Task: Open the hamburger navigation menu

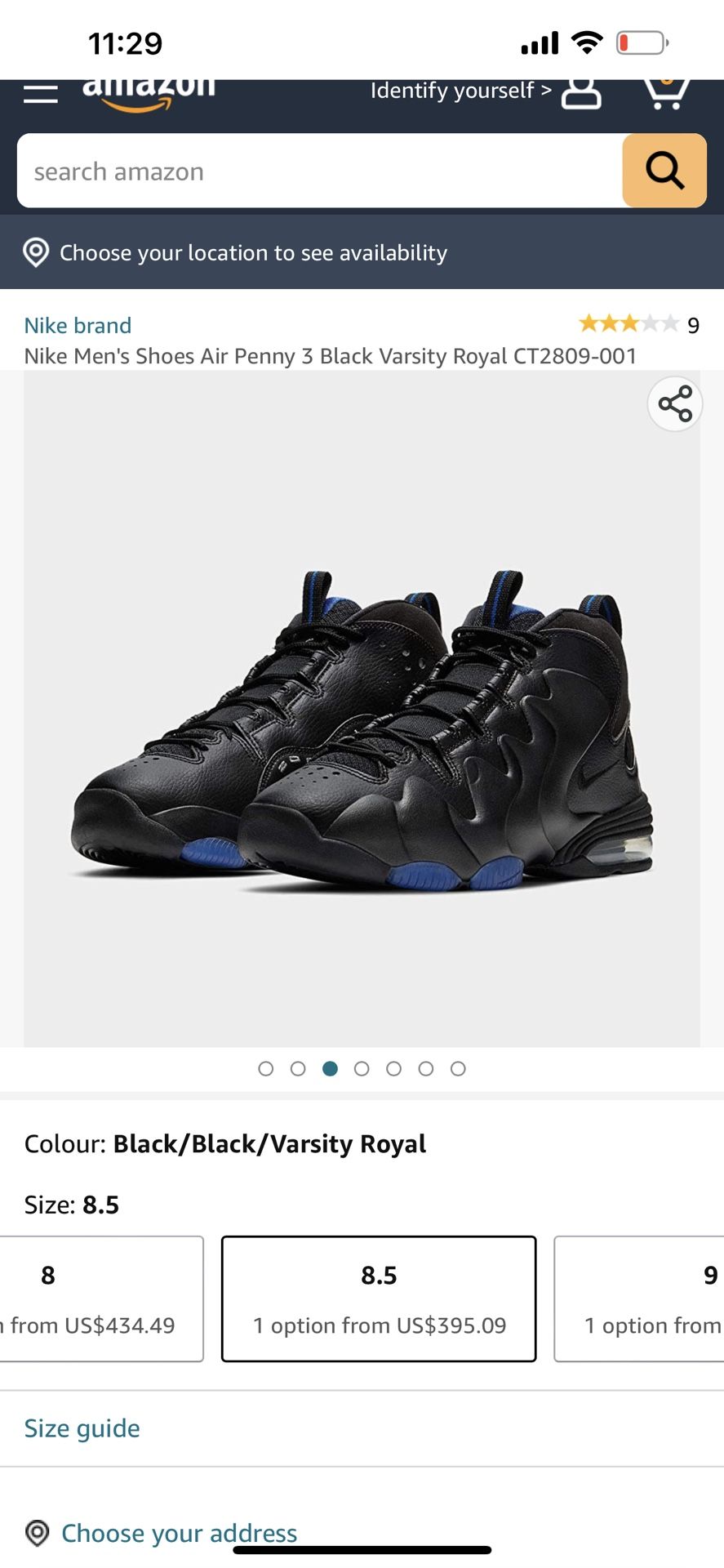Action: [40, 91]
